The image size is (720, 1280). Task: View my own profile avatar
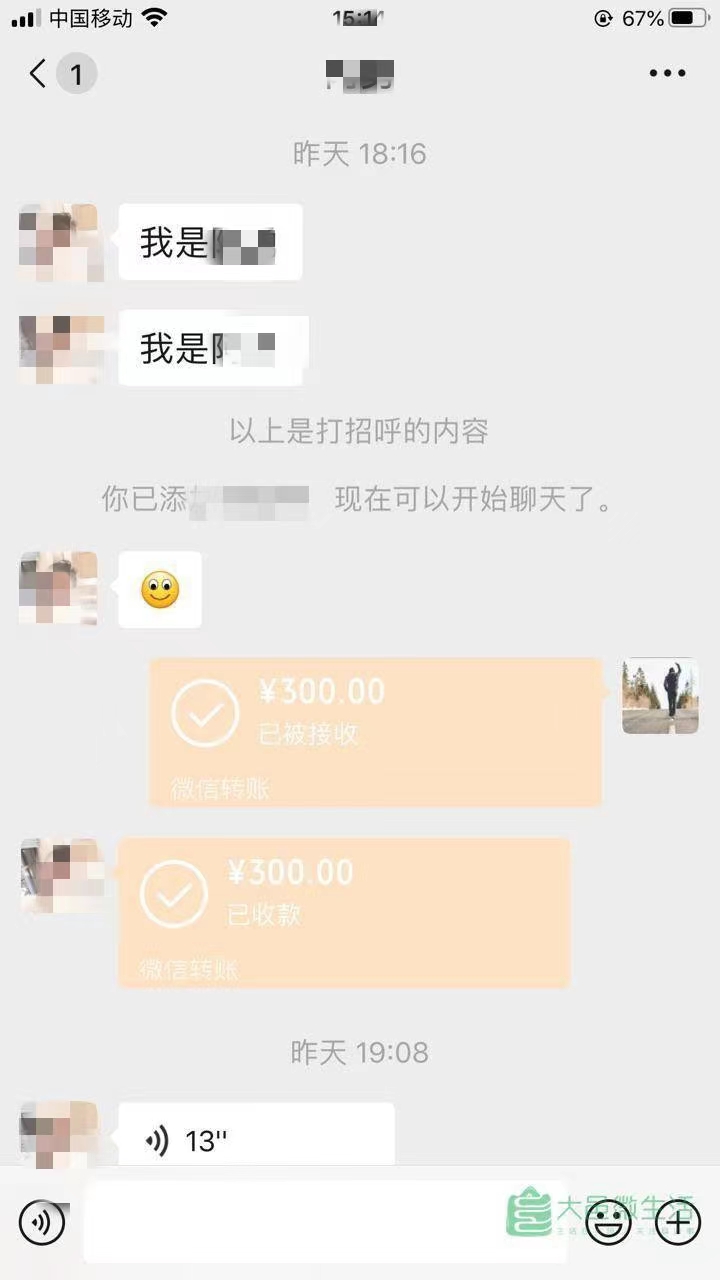click(660, 696)
